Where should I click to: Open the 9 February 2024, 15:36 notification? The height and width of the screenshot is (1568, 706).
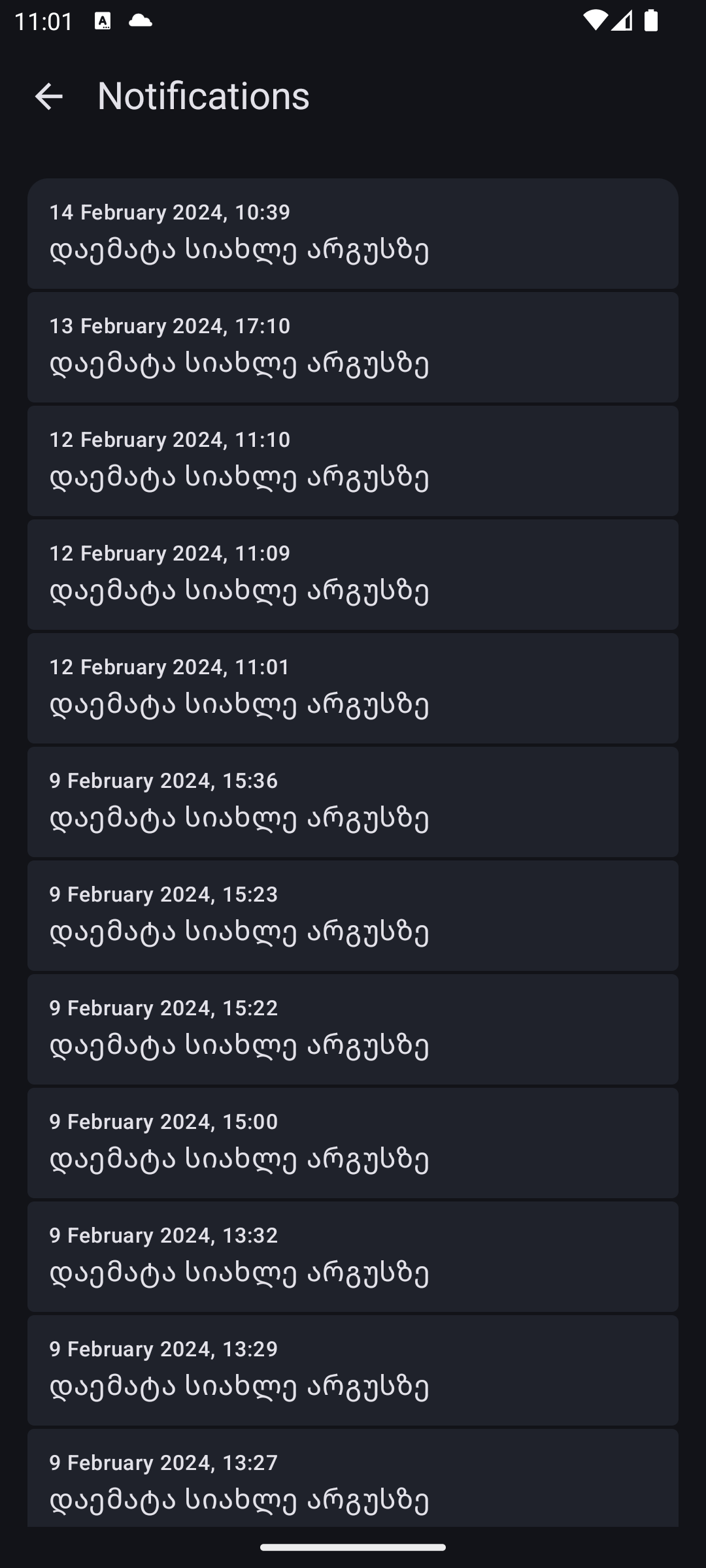pyautogui.click(x=353, y=802)
